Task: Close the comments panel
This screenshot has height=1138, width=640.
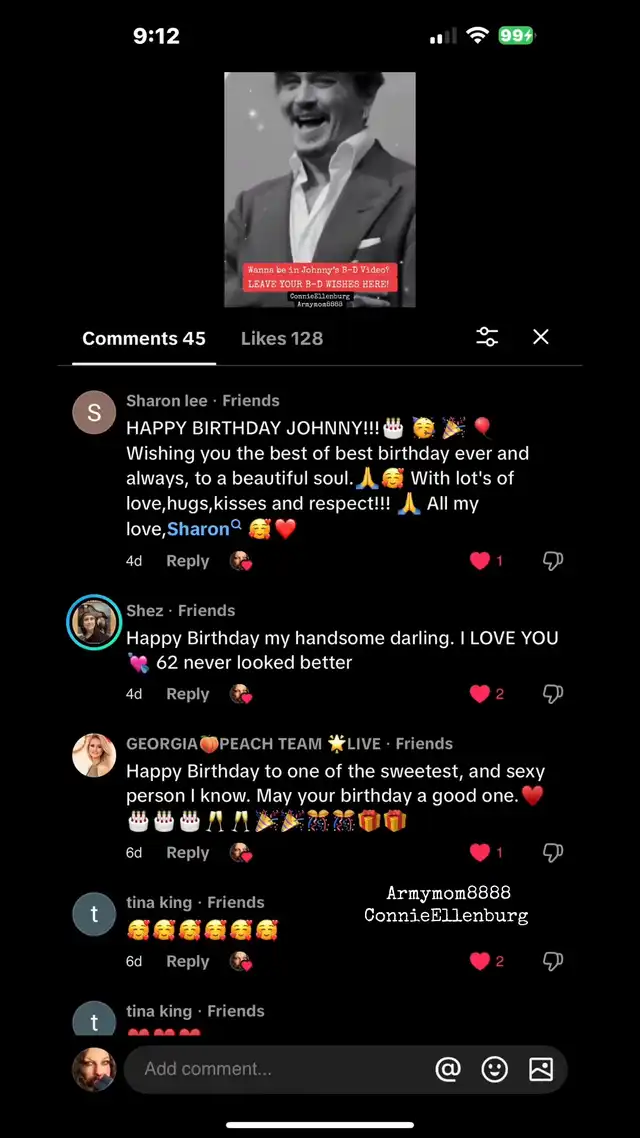Action: (x=541, y=337)
